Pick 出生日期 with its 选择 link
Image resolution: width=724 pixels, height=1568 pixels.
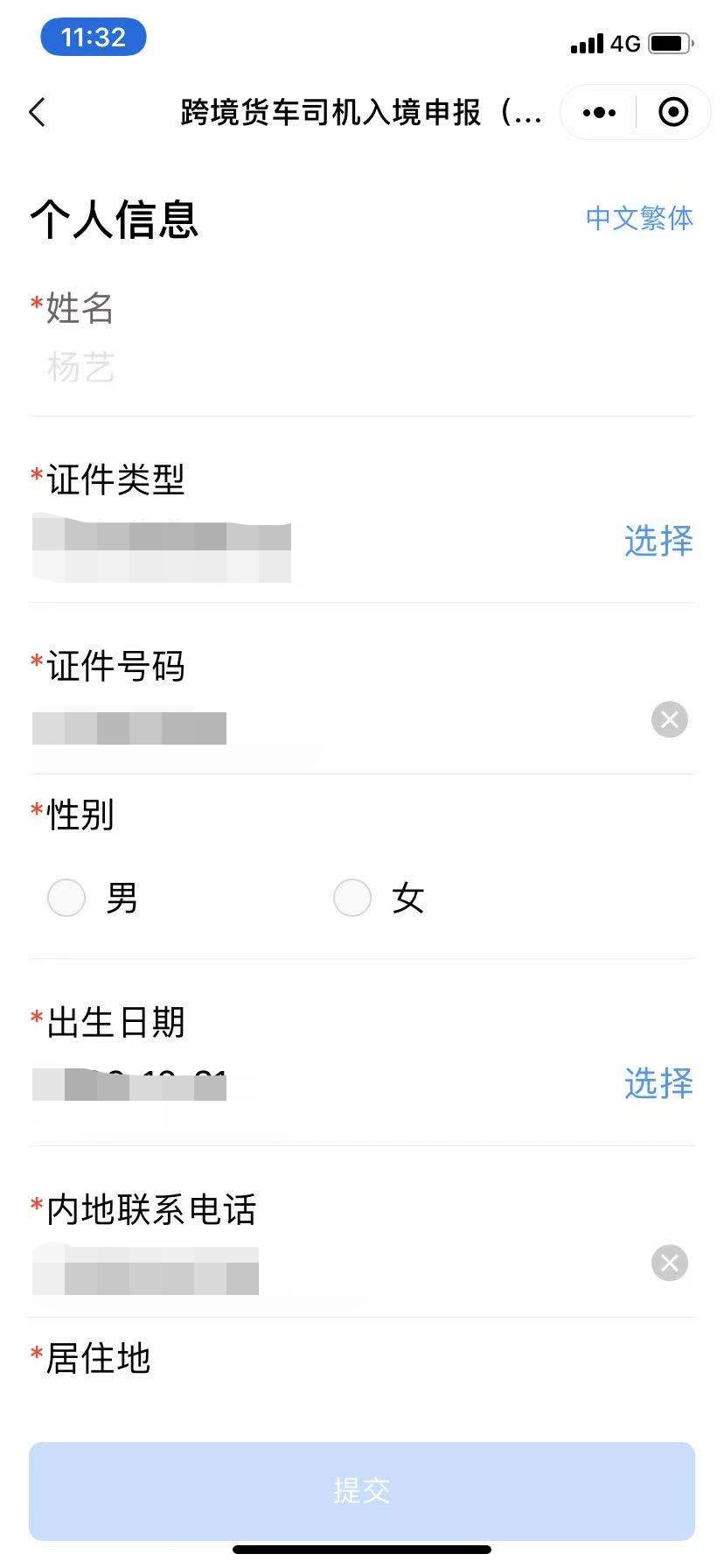[x=658, y=1083]
